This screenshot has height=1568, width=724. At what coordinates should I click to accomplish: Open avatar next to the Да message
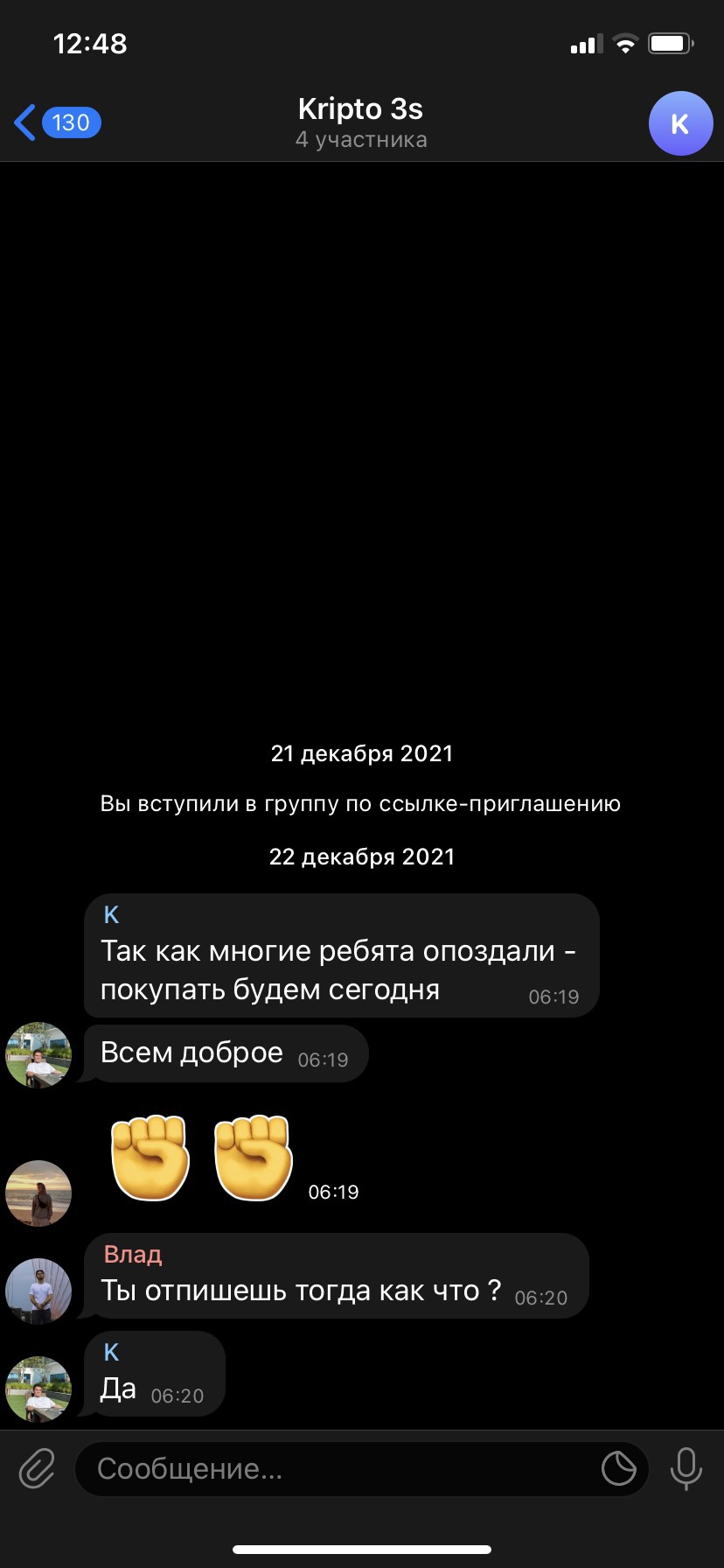[x=38, y=1389]
